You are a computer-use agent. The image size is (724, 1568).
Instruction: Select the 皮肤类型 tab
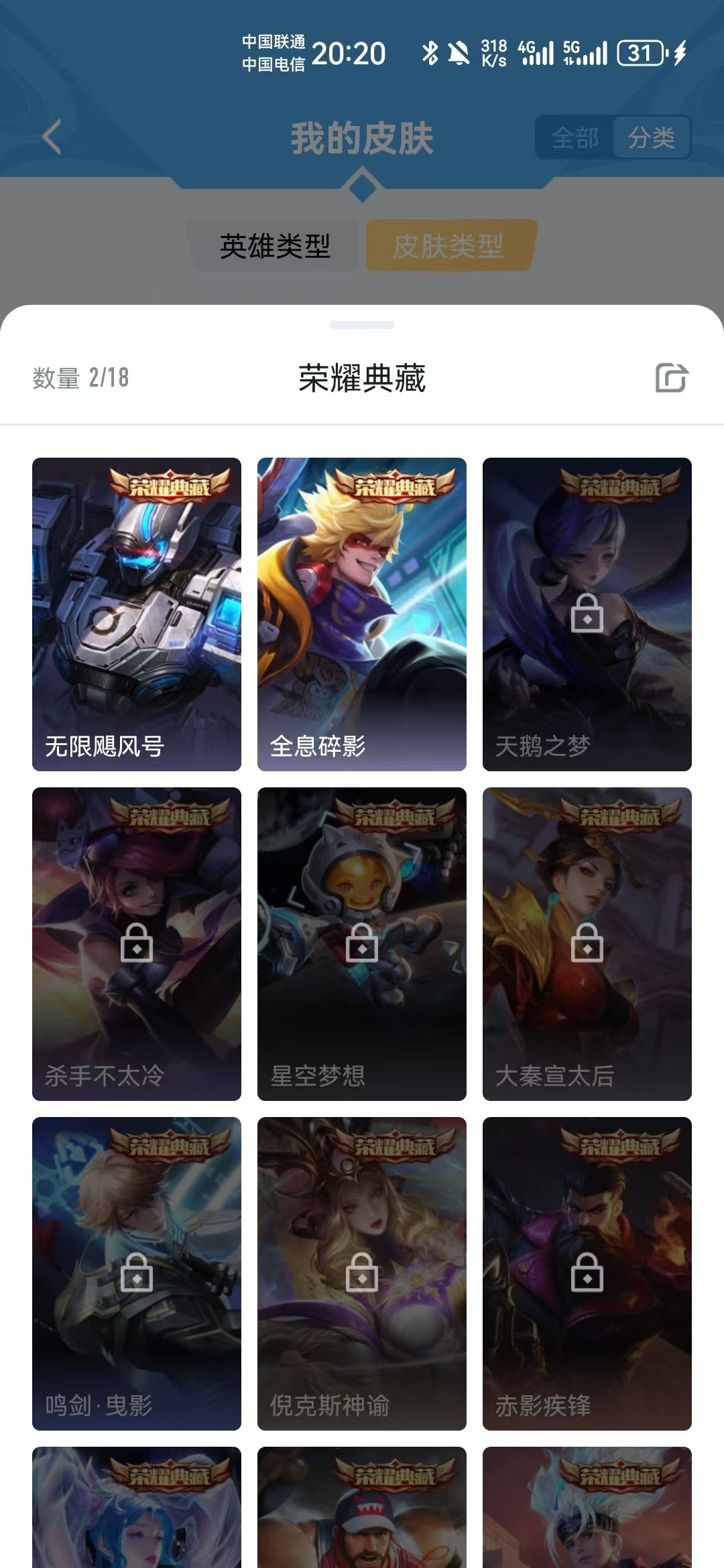coord(448,246)
